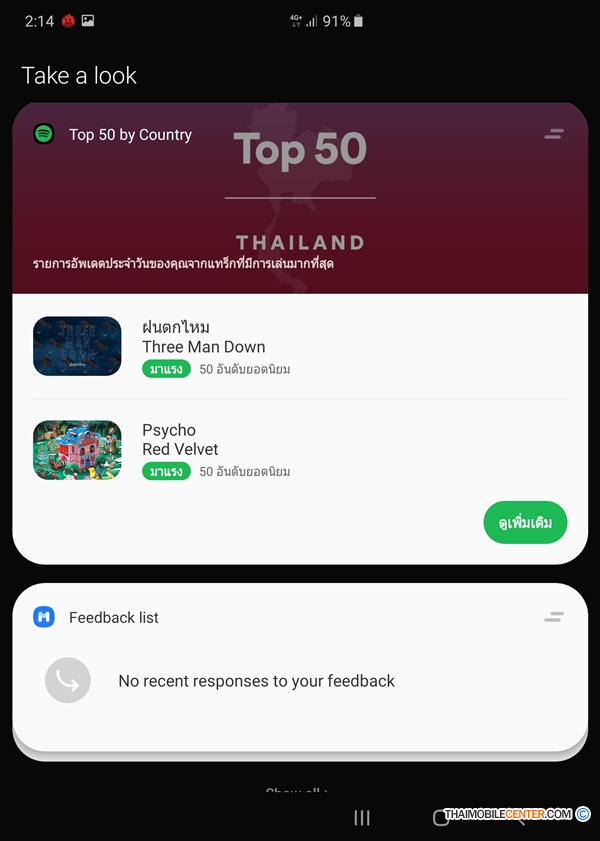Open the Psycho by Red Velvet track

pos(300,450)
